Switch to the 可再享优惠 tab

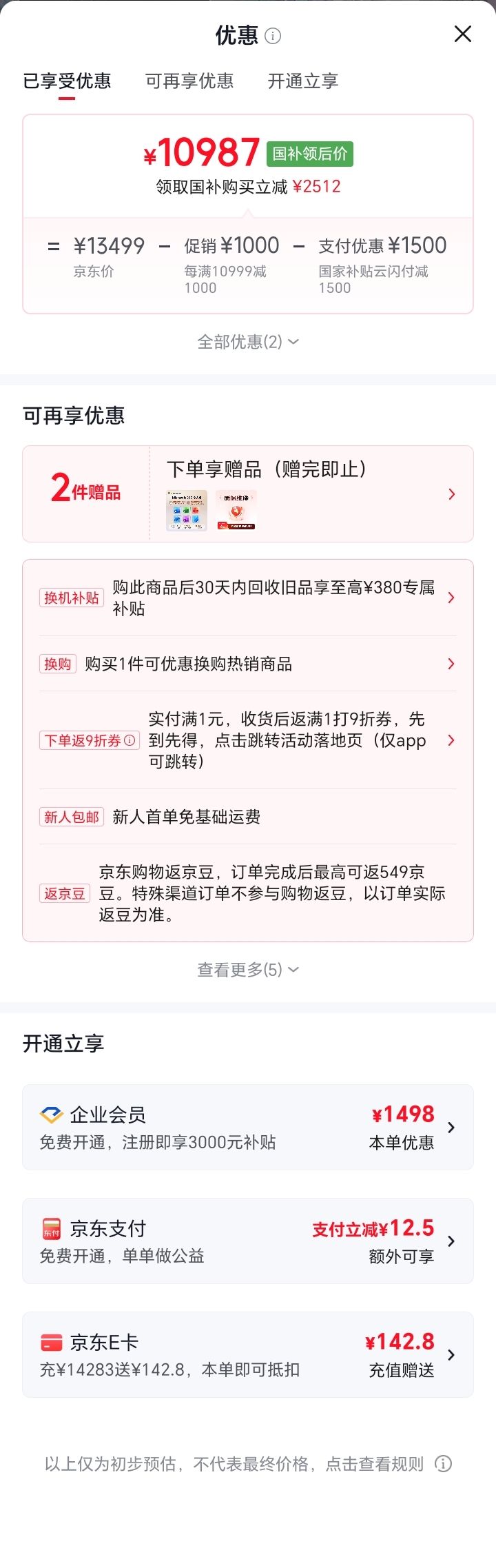point(189,81)
